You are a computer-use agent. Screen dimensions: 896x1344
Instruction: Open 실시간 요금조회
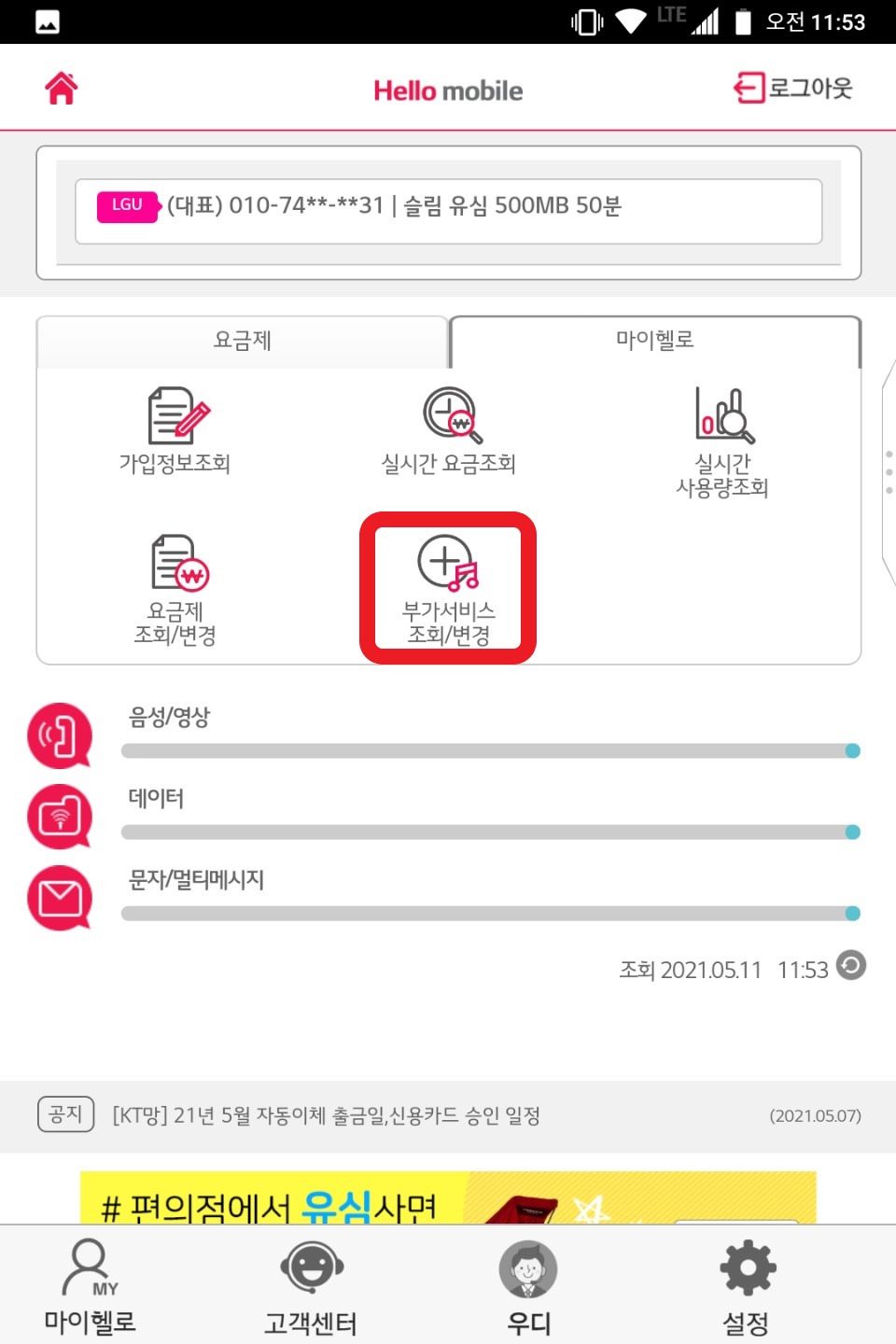pos(449,431)
